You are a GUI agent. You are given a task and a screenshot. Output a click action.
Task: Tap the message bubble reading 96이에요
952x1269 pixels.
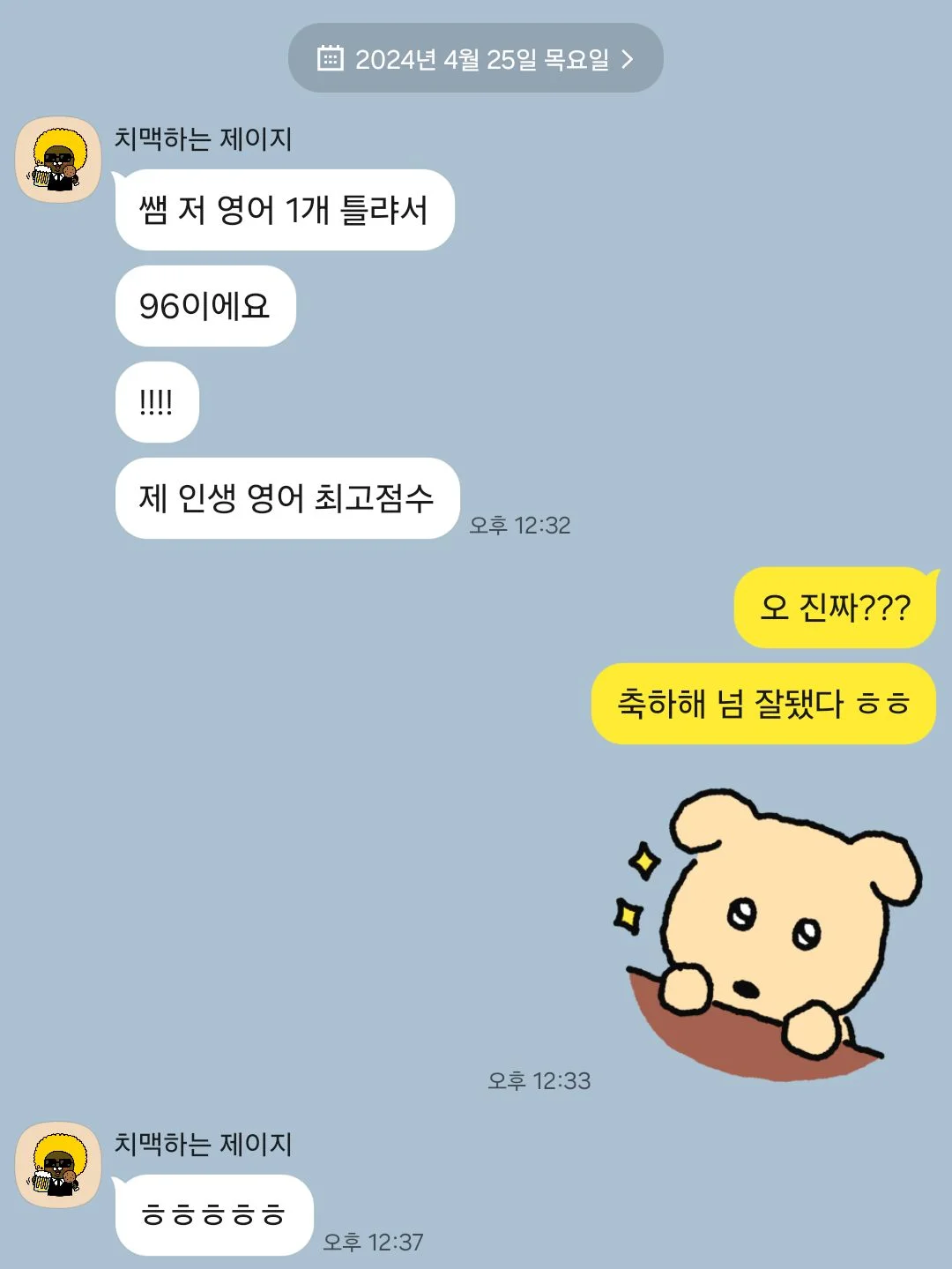pyautogui.click(x=205, y=305)
